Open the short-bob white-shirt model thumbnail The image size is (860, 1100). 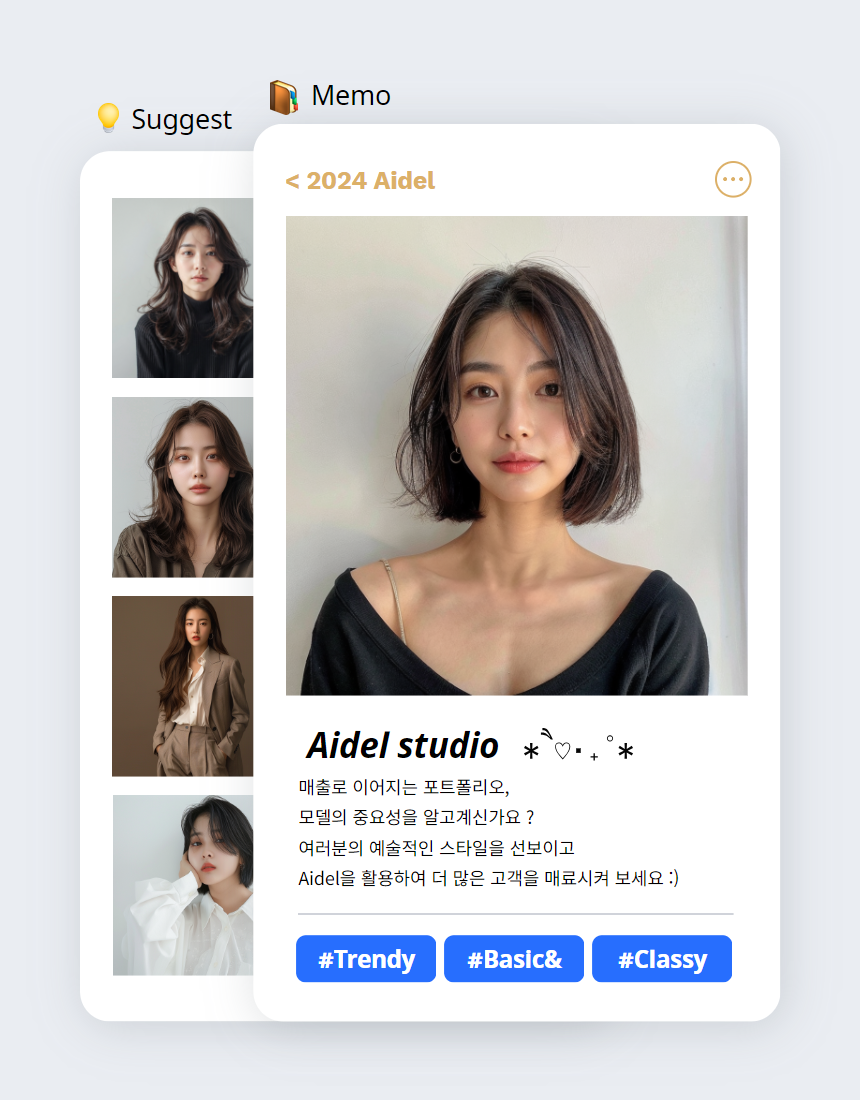(x=183, y=884)
